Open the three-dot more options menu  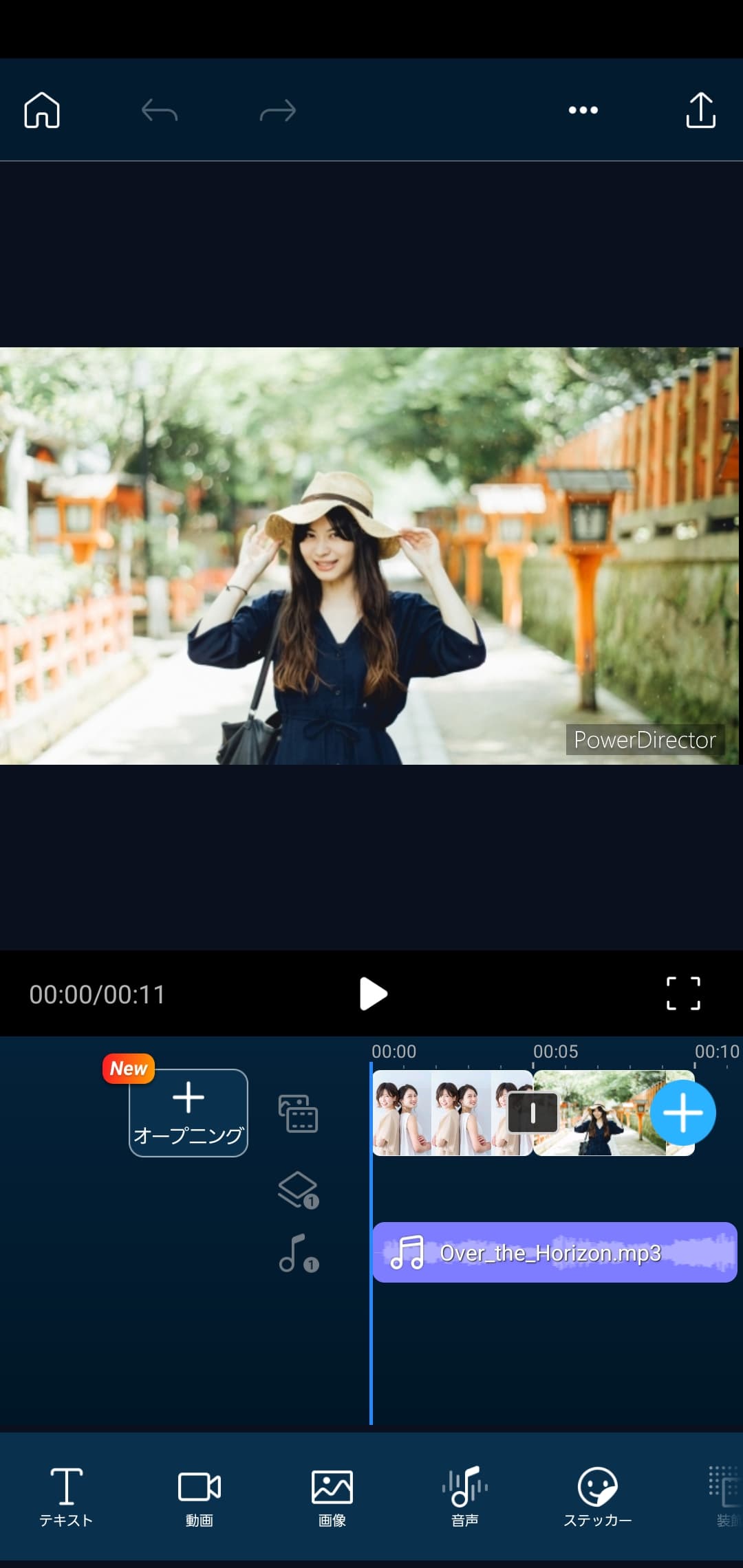[x=583, y=110]
